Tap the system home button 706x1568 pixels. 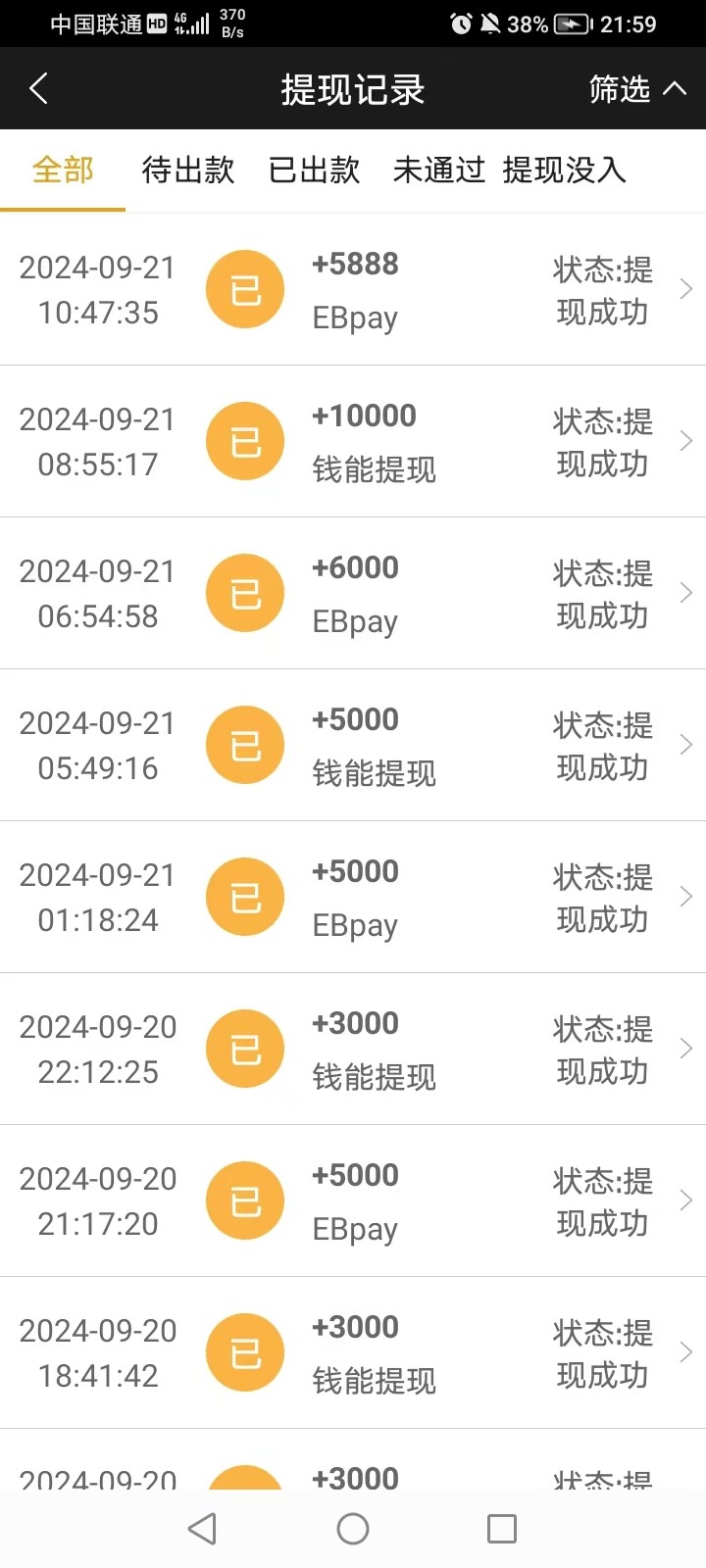pos(353,1529)
